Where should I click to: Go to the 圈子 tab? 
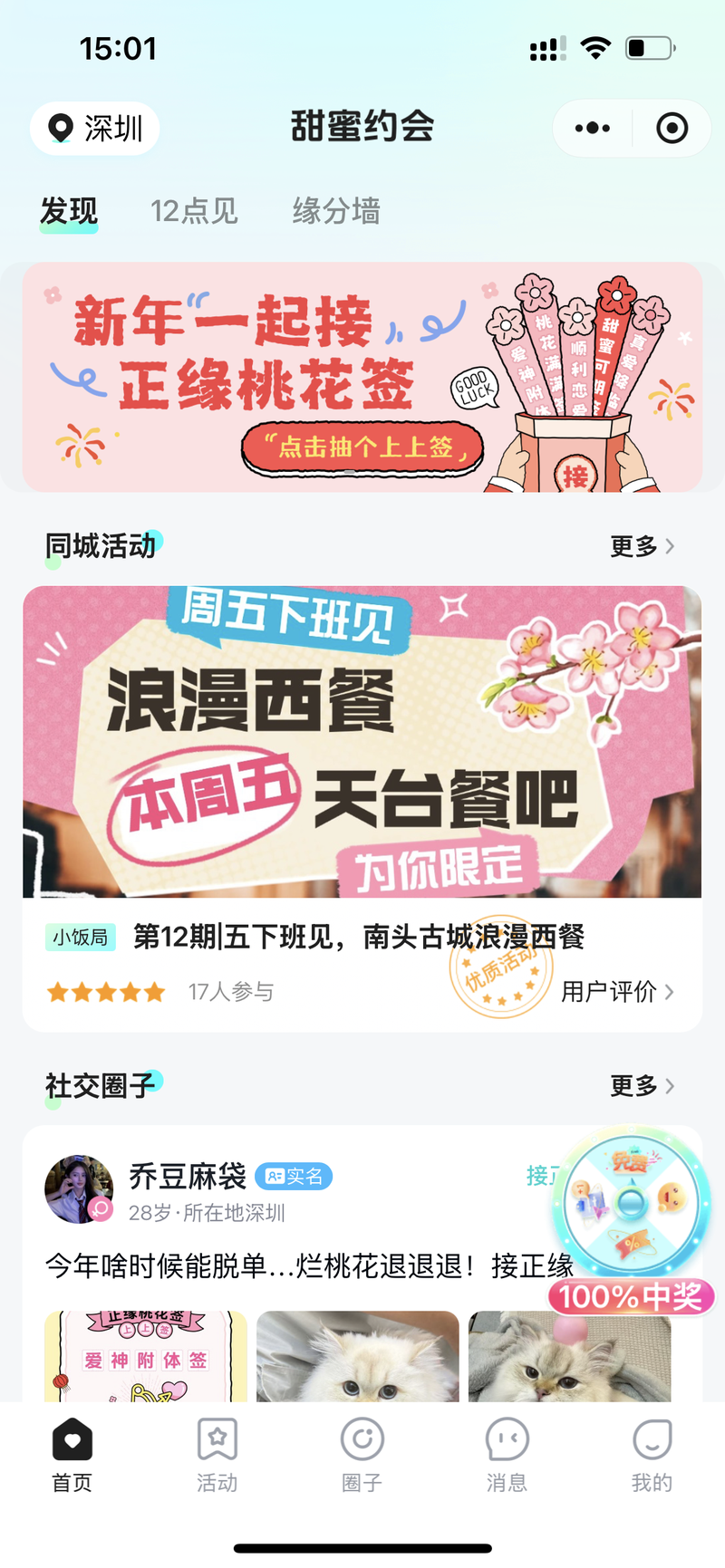point(362,1456)
